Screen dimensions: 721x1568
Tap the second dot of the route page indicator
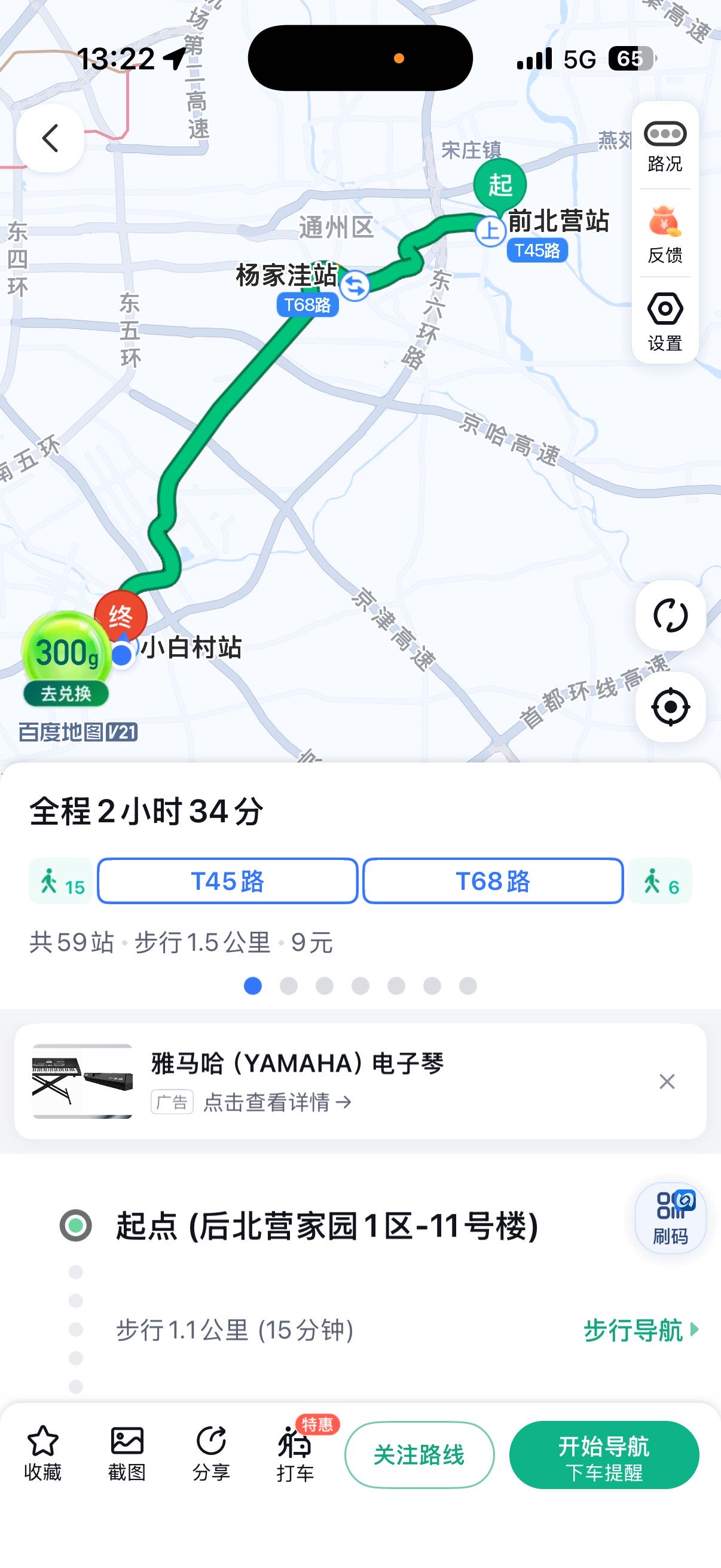click(x=288, y=986)
